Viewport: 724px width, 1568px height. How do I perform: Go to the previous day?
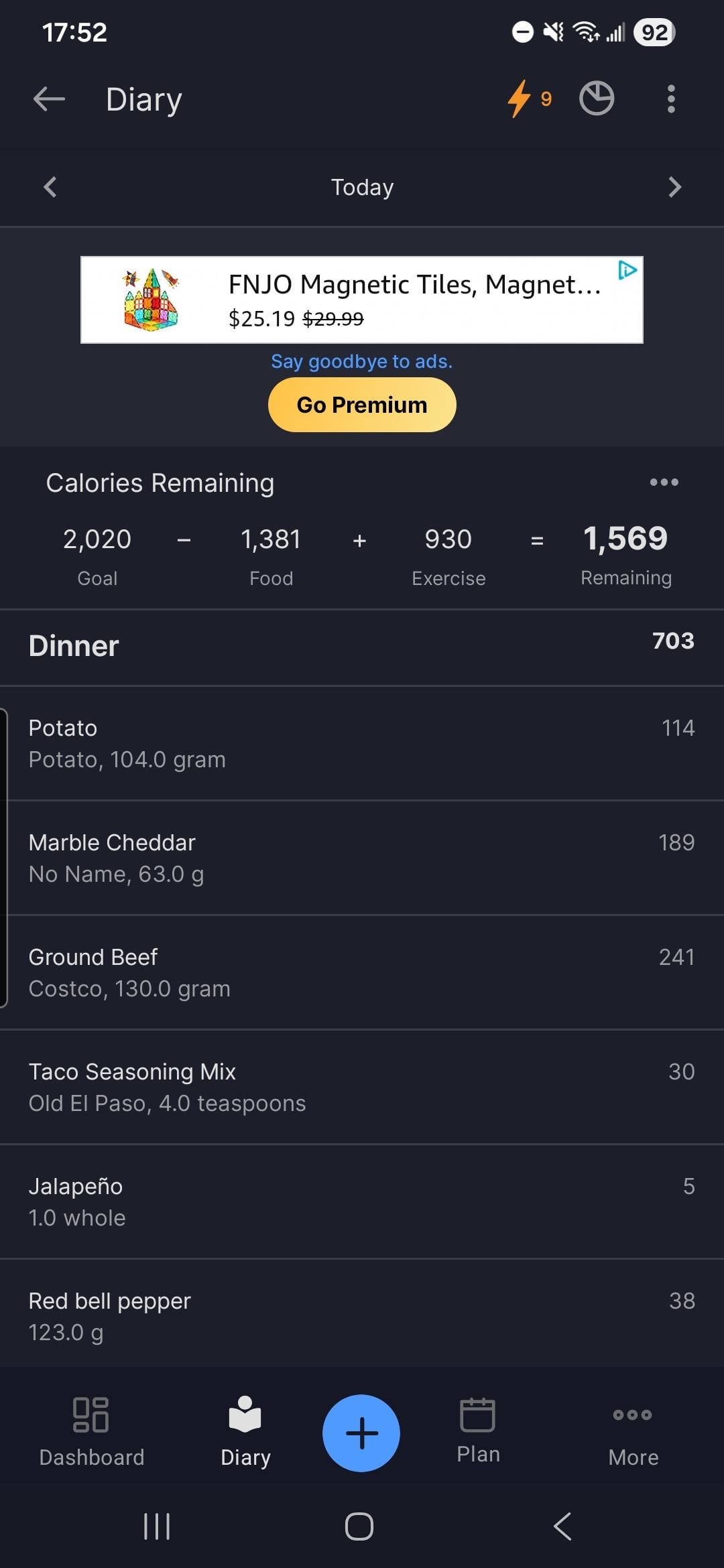pyautogui.click(x=50, y=187)
